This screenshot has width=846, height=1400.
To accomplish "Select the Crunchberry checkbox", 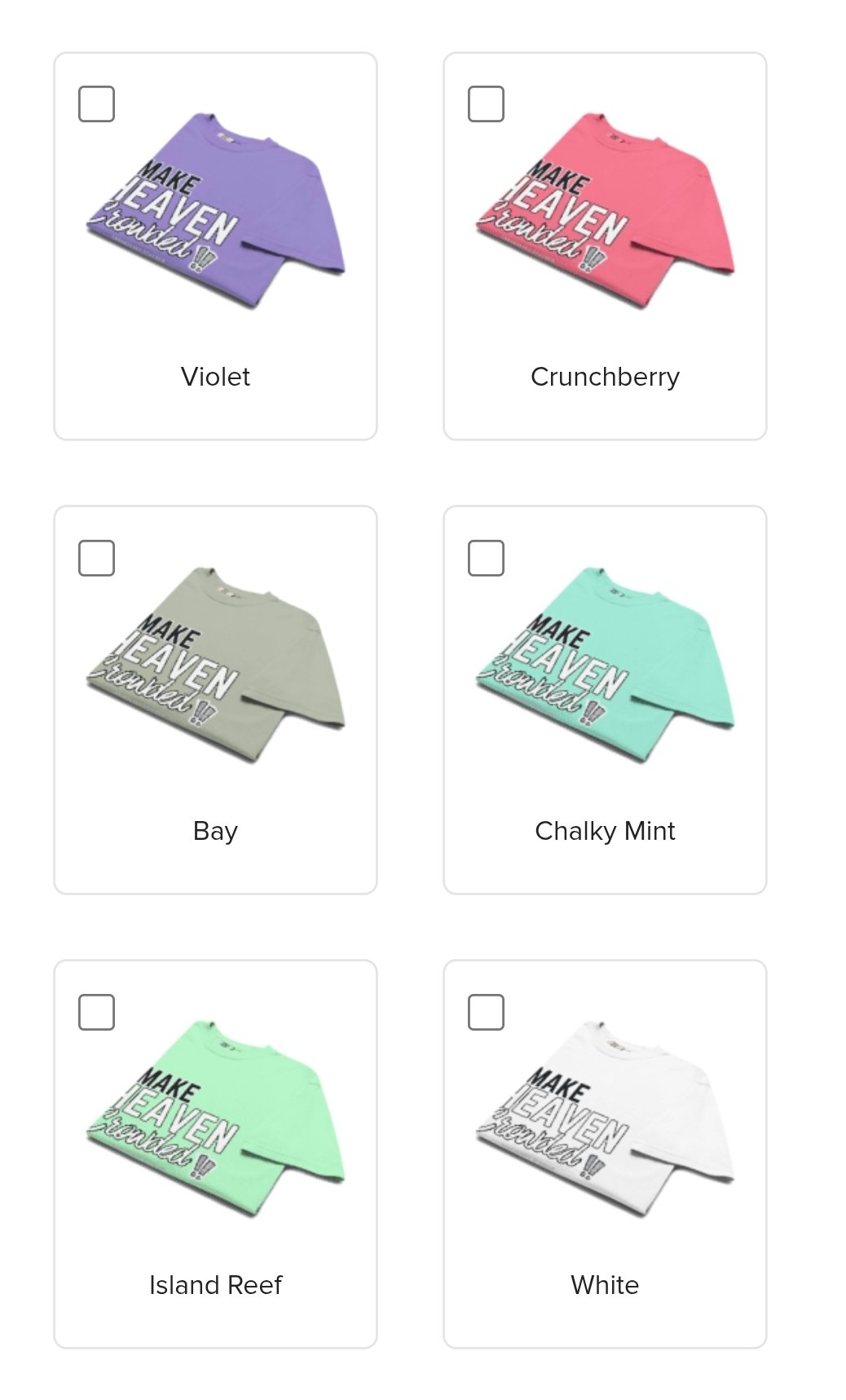I will click(486, 104).
